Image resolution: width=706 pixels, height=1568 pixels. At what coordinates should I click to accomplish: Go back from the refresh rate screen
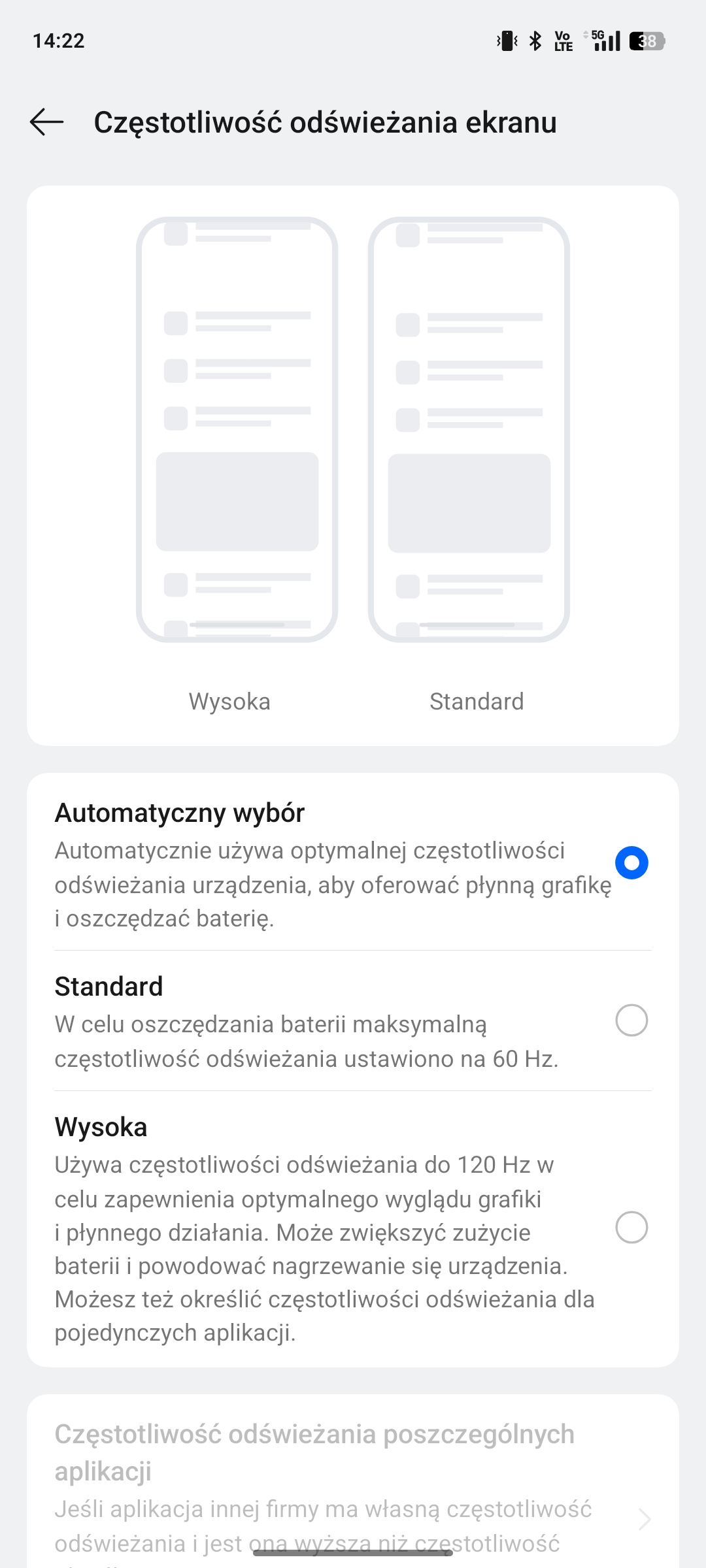tap(47, 122)
